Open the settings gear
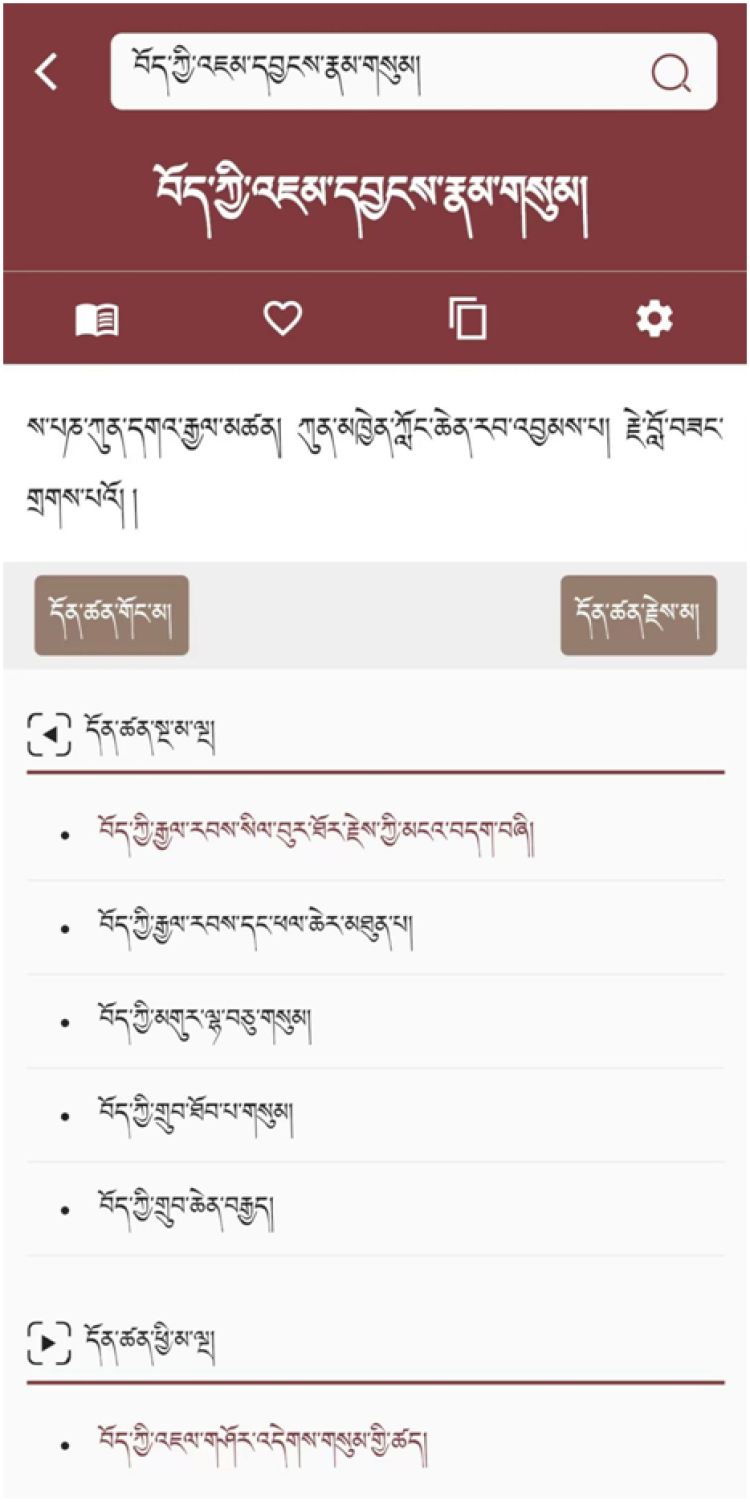This screenshot has width=750, height=1502. pos(654,319)
